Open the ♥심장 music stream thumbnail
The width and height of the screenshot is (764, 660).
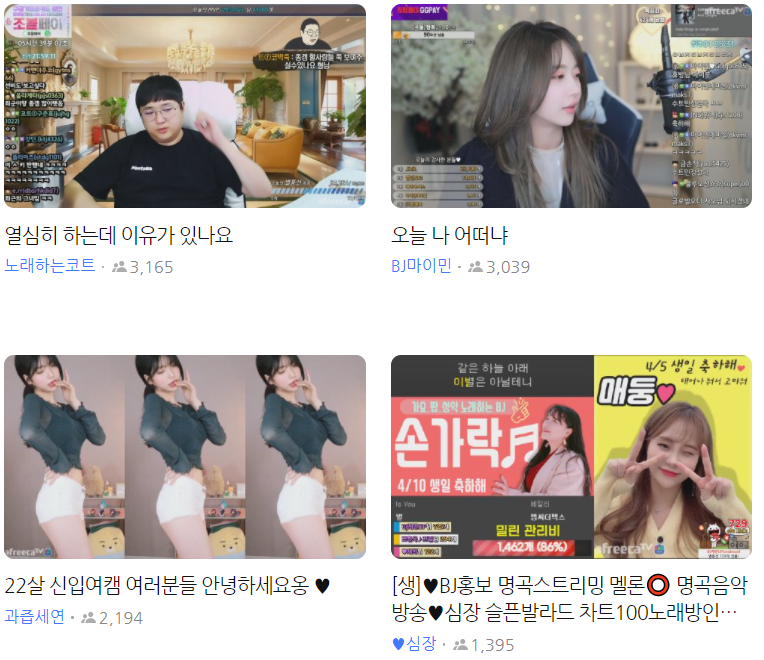click(571, 456)
